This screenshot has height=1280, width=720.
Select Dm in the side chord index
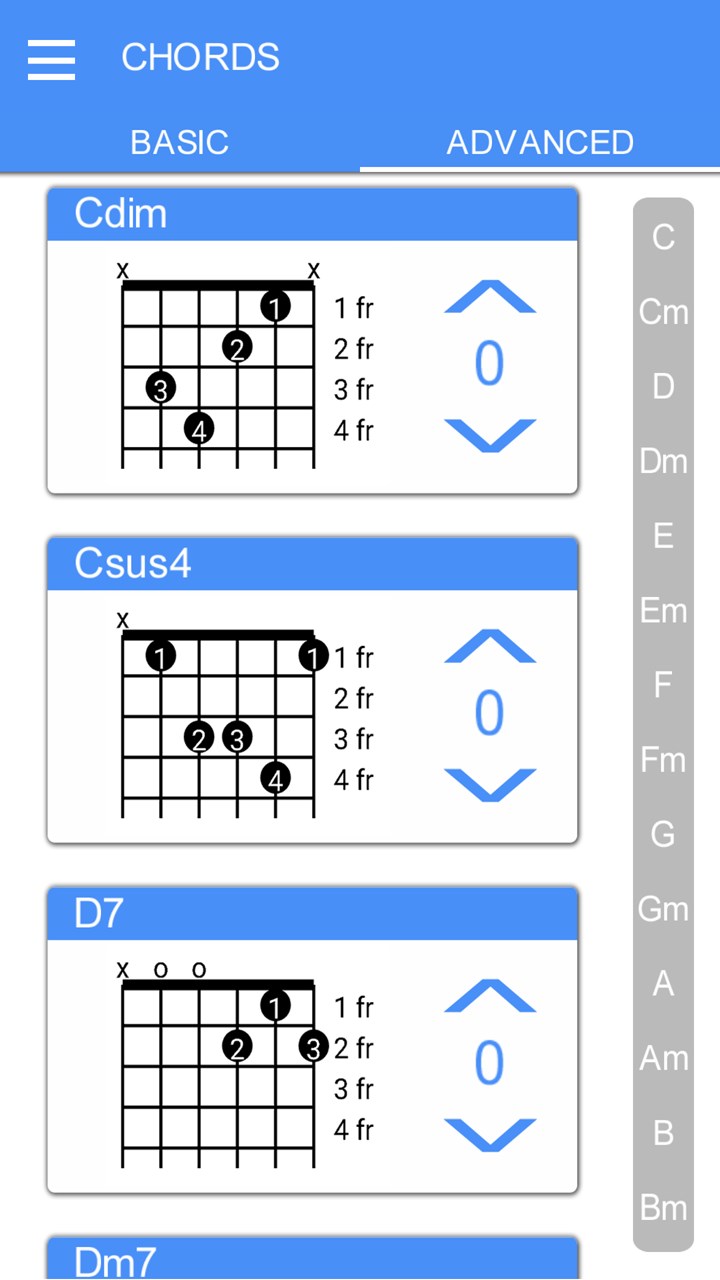click(x=663, y=461)
